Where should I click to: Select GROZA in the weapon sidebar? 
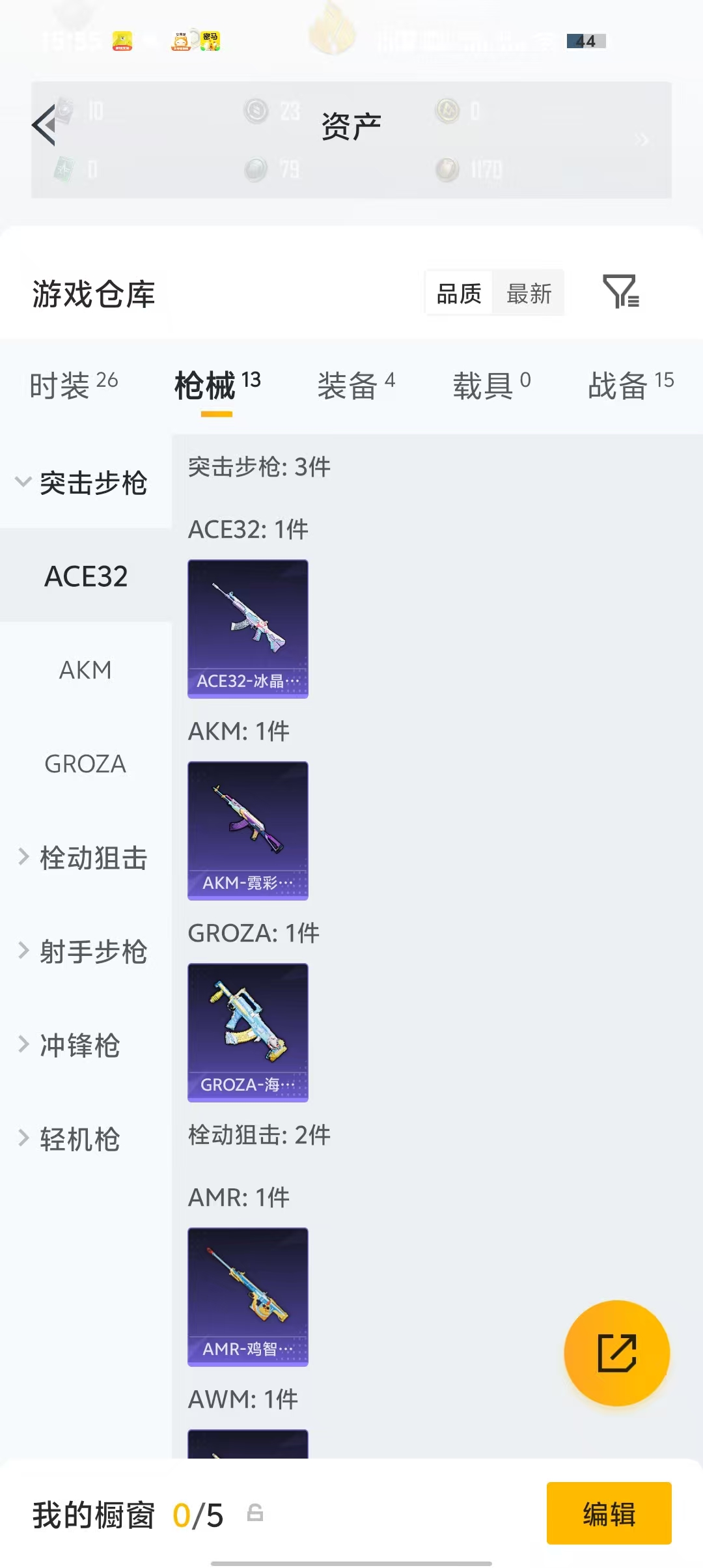tap(86, 765)
